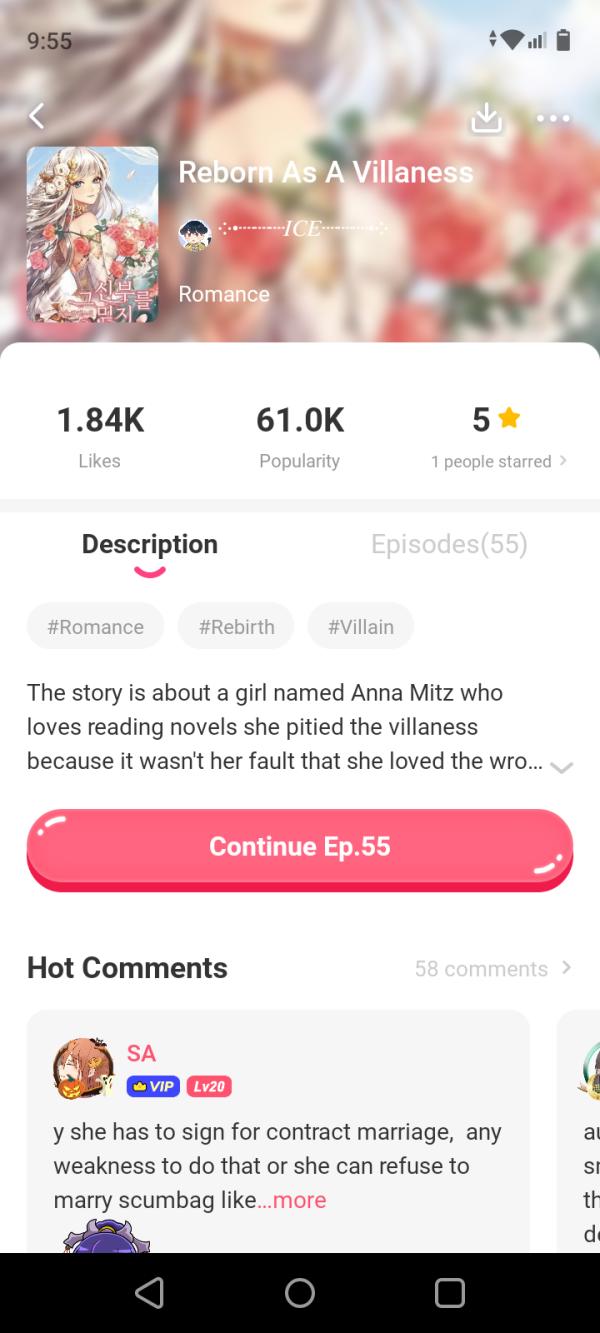Tap the #Romance tag chip

click(95, 627)
